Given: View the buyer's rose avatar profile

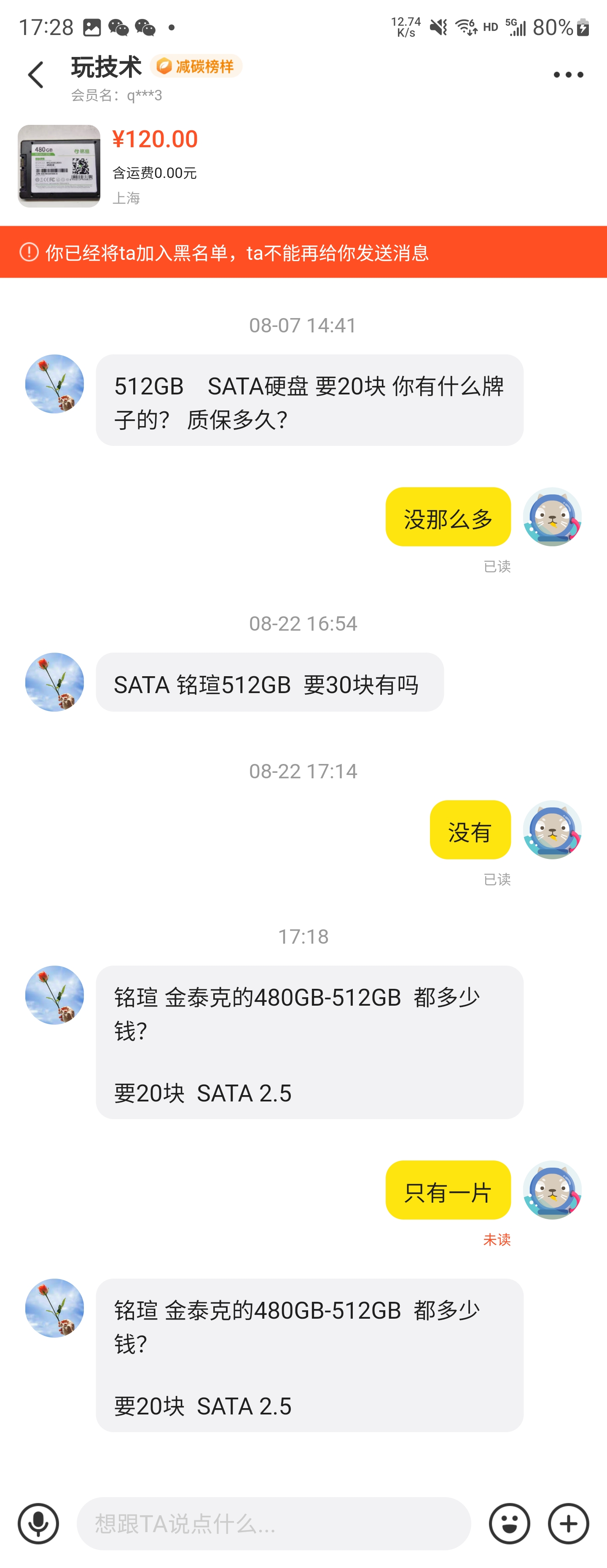Looking at the screenshot, I should pos(55,384).
